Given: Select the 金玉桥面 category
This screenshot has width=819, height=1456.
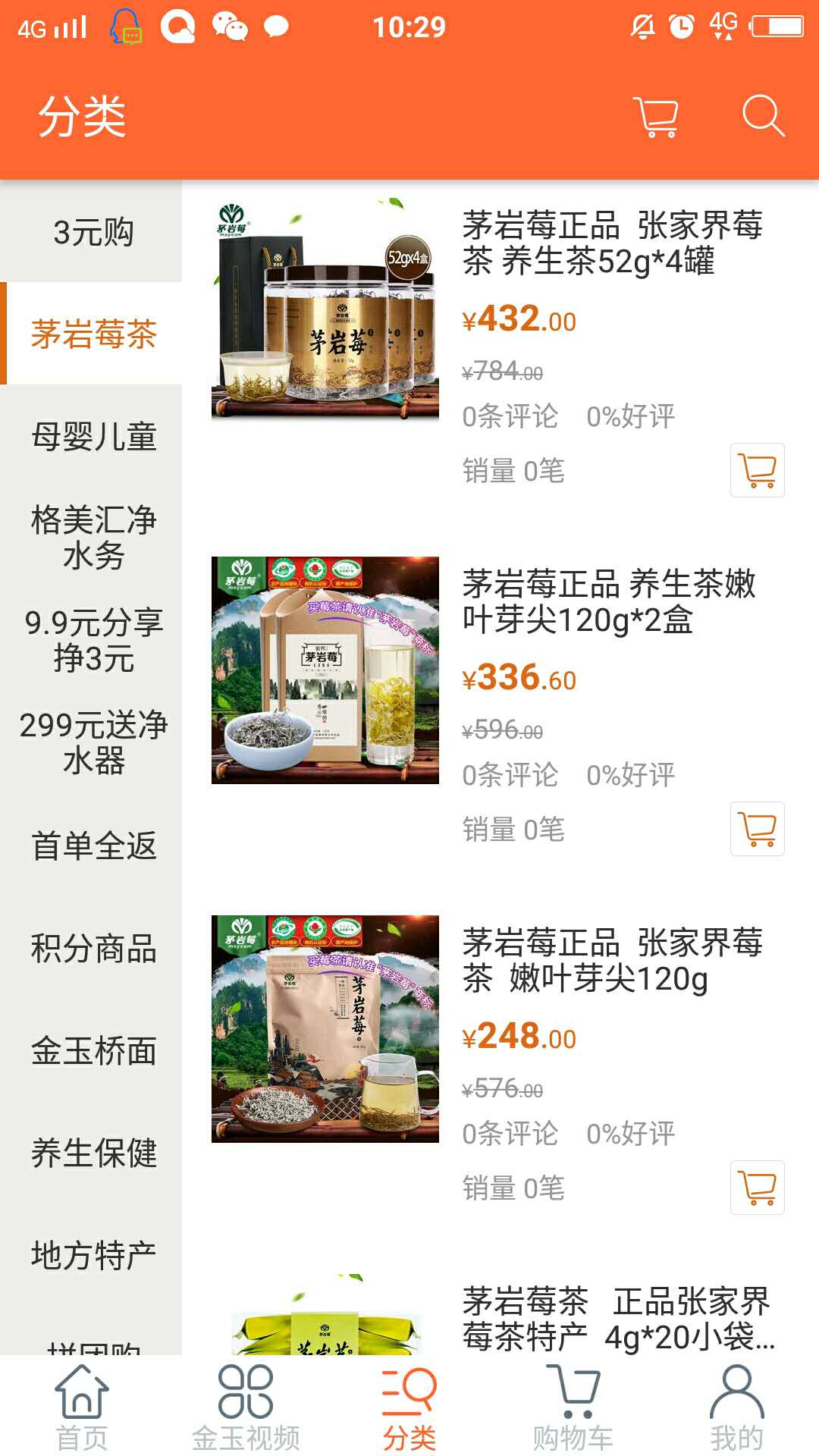Looking at the screenshot, I should (93, 1050).
